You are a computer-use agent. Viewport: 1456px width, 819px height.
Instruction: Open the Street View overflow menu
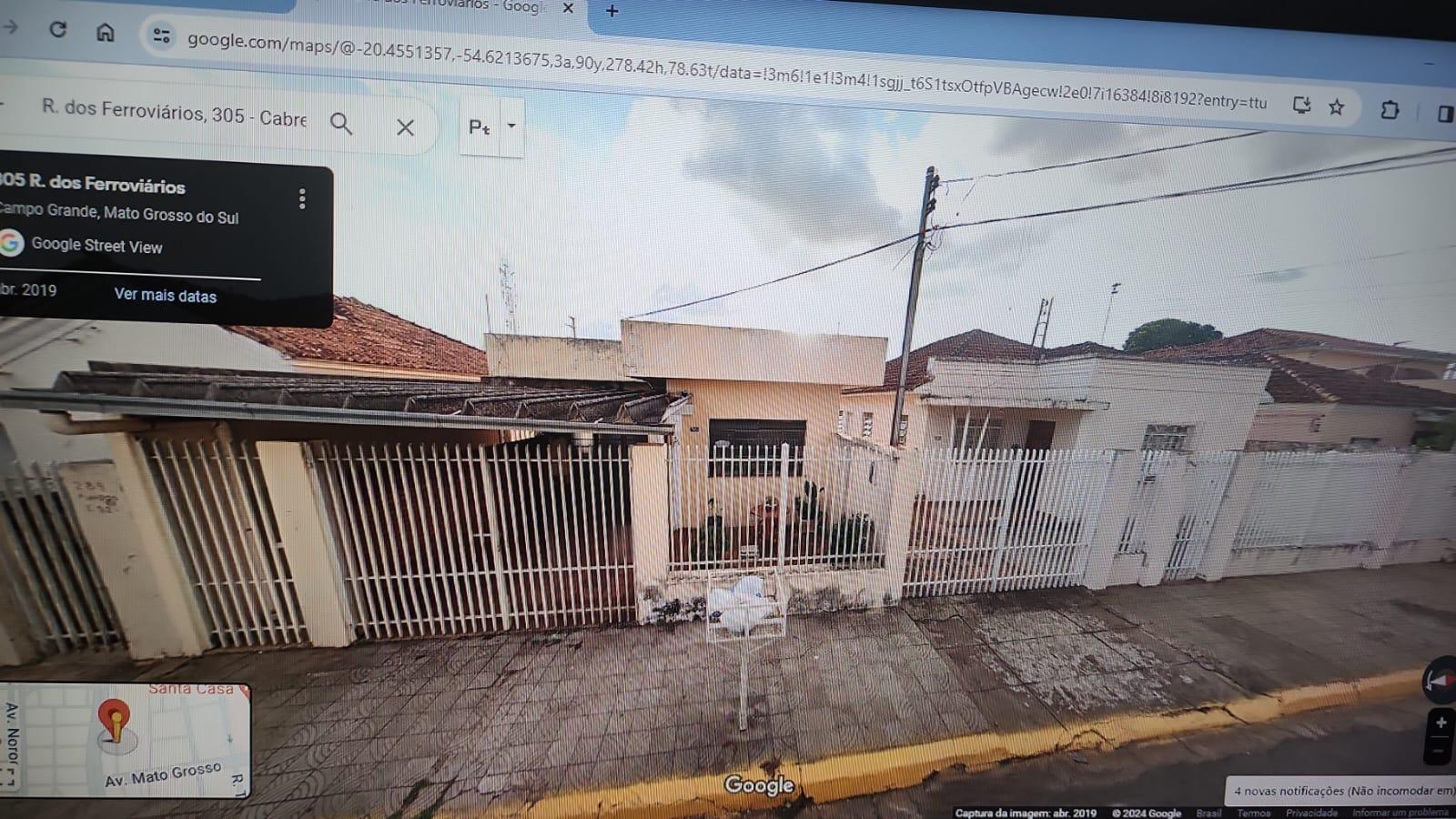tap(302, 199)
